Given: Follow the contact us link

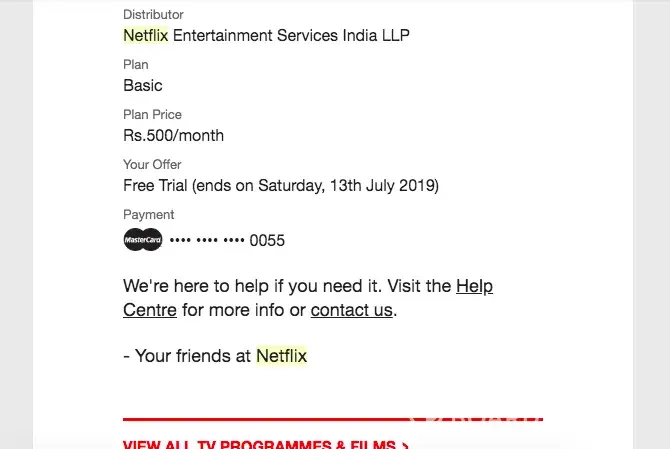Looking at the screenshot, I should 351,310.
